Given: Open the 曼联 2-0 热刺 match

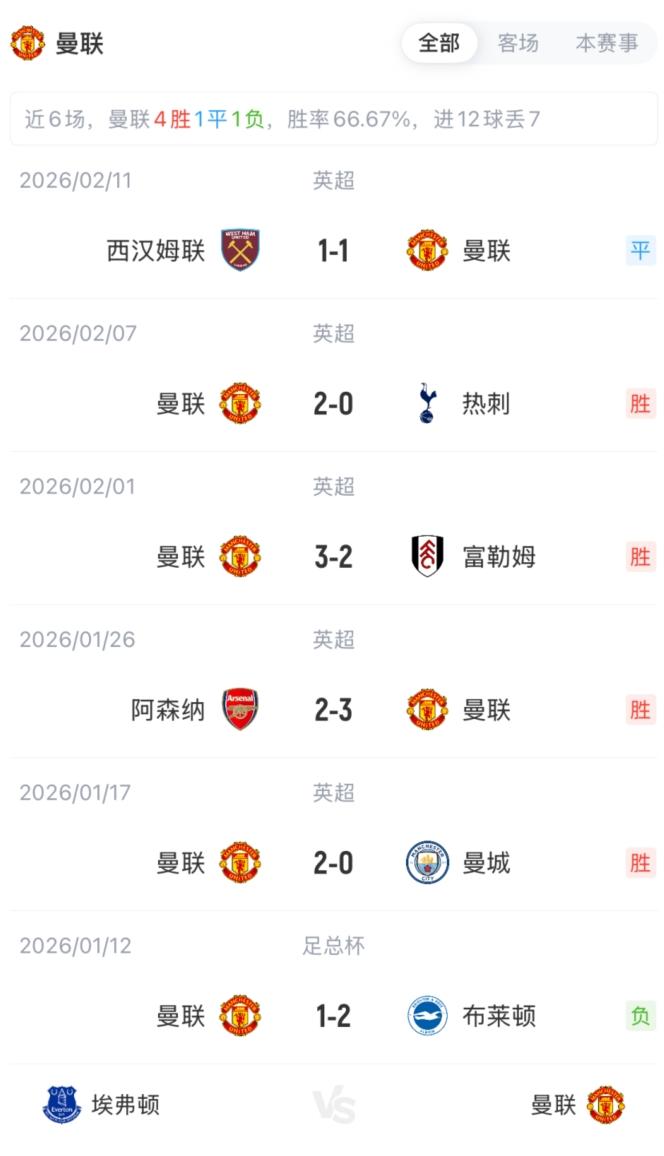Looking at the screenshot, I should pos(333,403).
